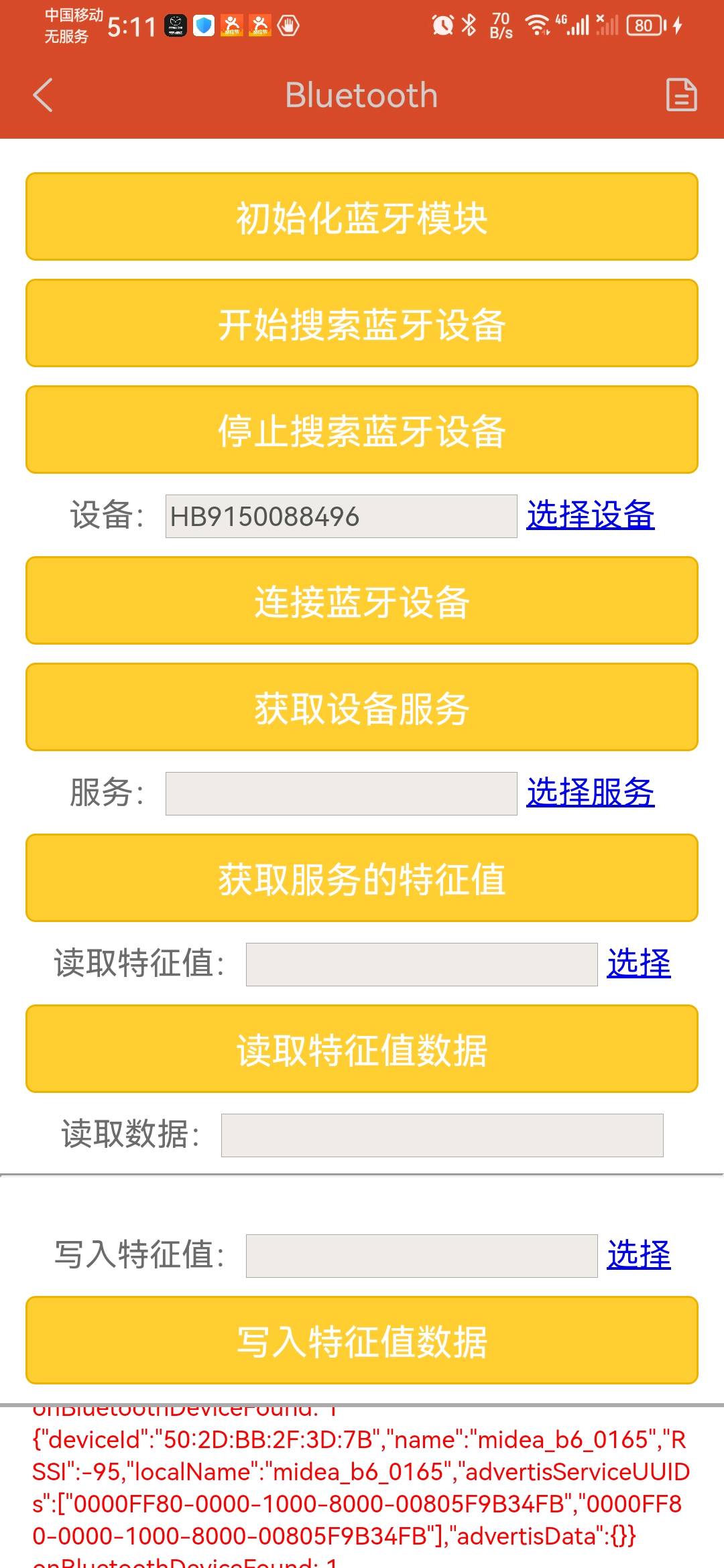Image resolution: width=724 pixels, height=1568 pixels.
Task: Focus the 读取数据 field
Action: tap(442, 1136)
